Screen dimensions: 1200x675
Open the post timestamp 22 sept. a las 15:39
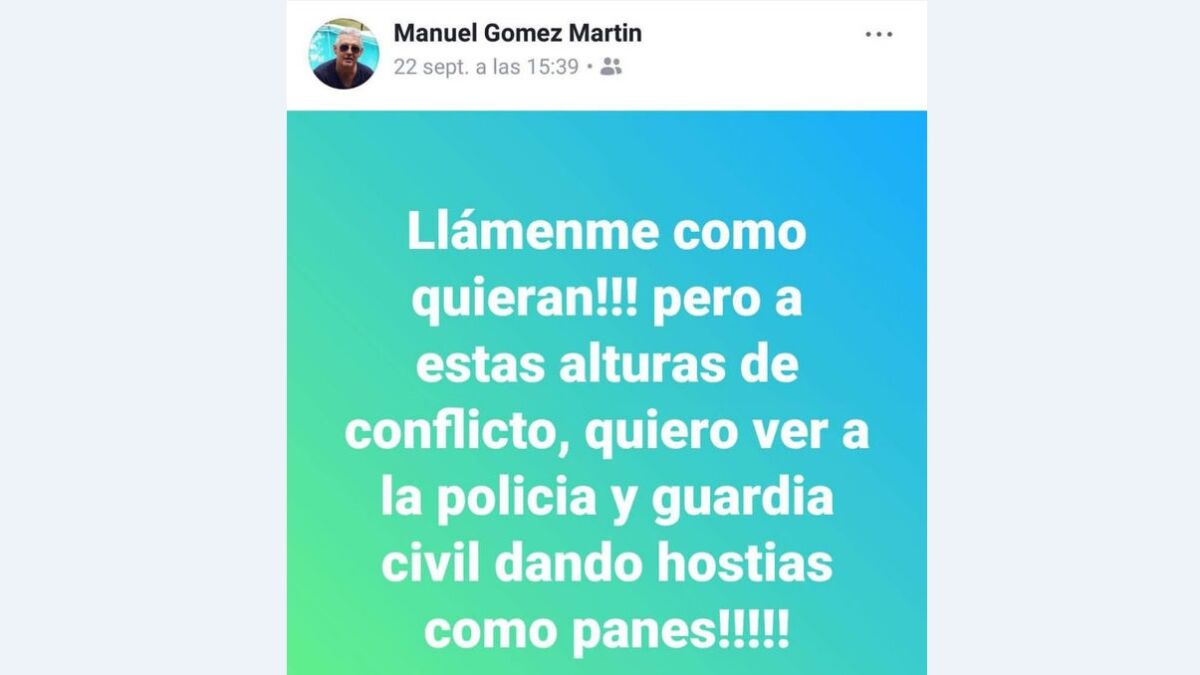[x=486, y=67]
